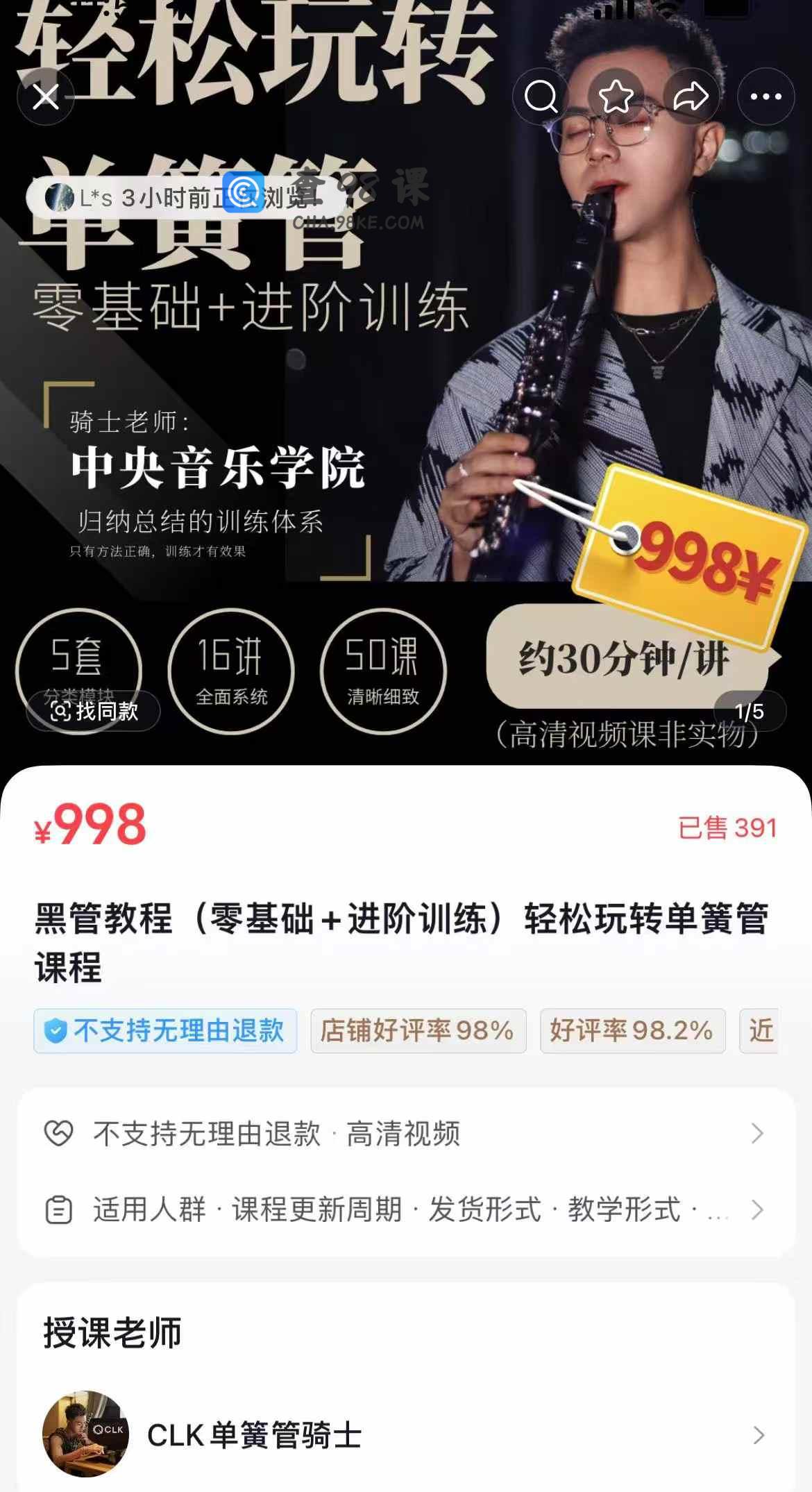Share this clarinet course

click(x=691, y=97)
